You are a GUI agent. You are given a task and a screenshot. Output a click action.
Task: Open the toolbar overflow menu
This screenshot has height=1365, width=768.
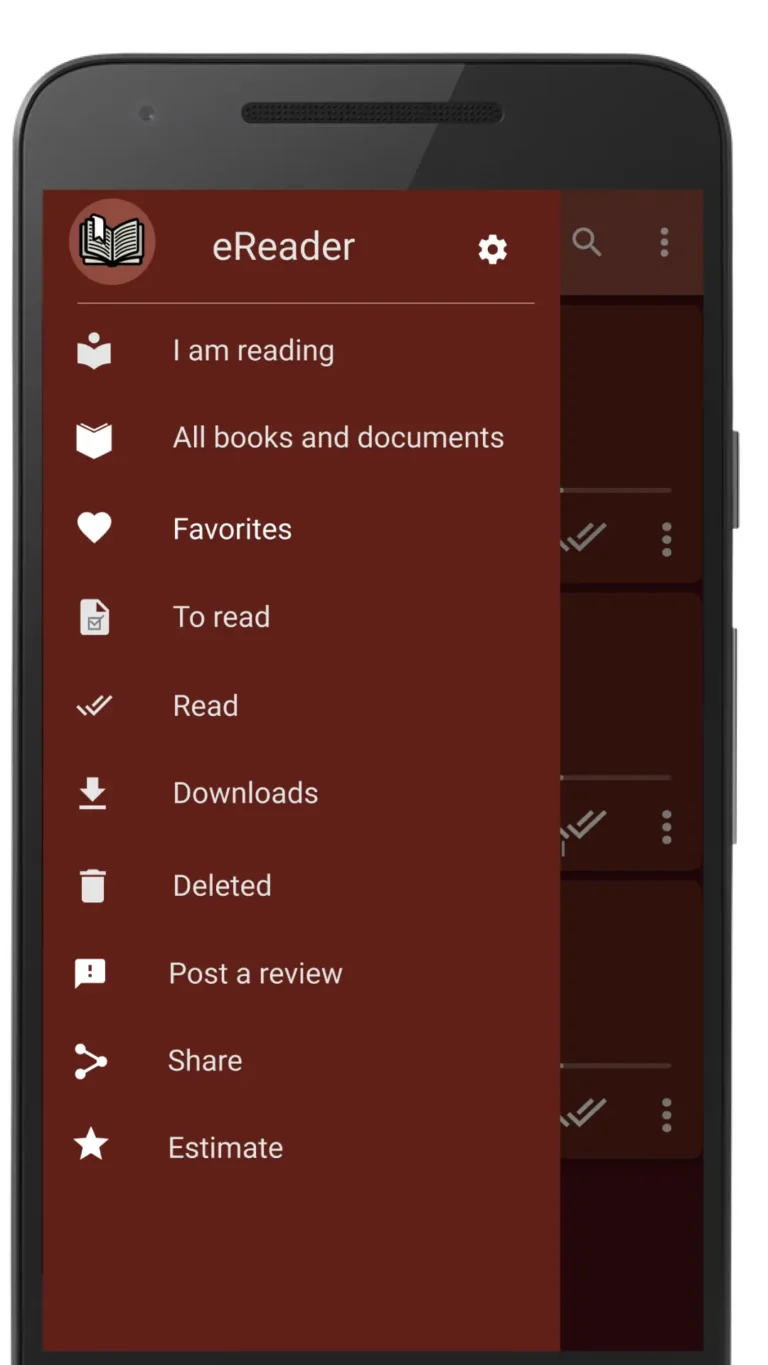tap(664, 243)
